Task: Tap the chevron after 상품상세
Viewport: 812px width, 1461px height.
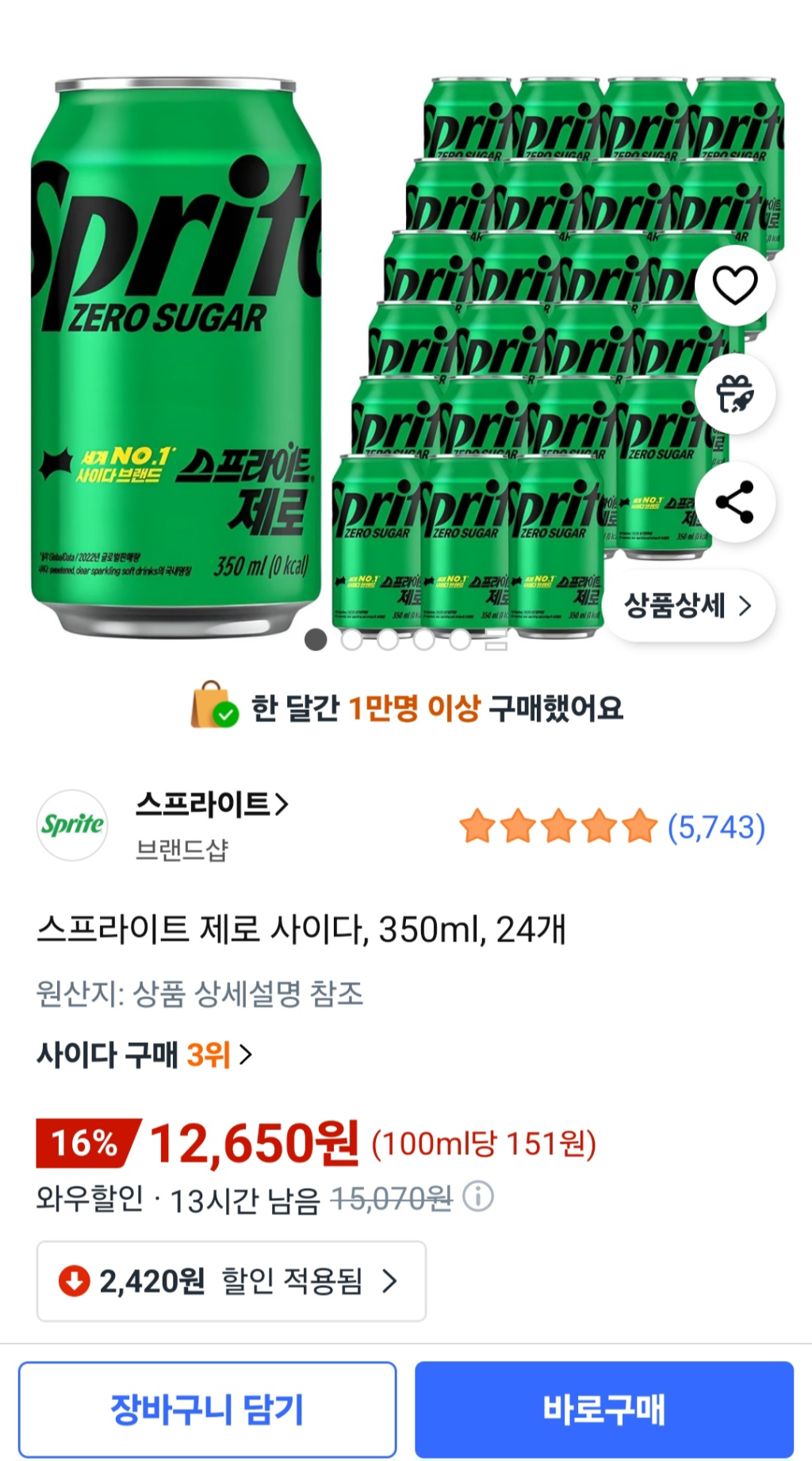Action: click(x=744, y=605)
